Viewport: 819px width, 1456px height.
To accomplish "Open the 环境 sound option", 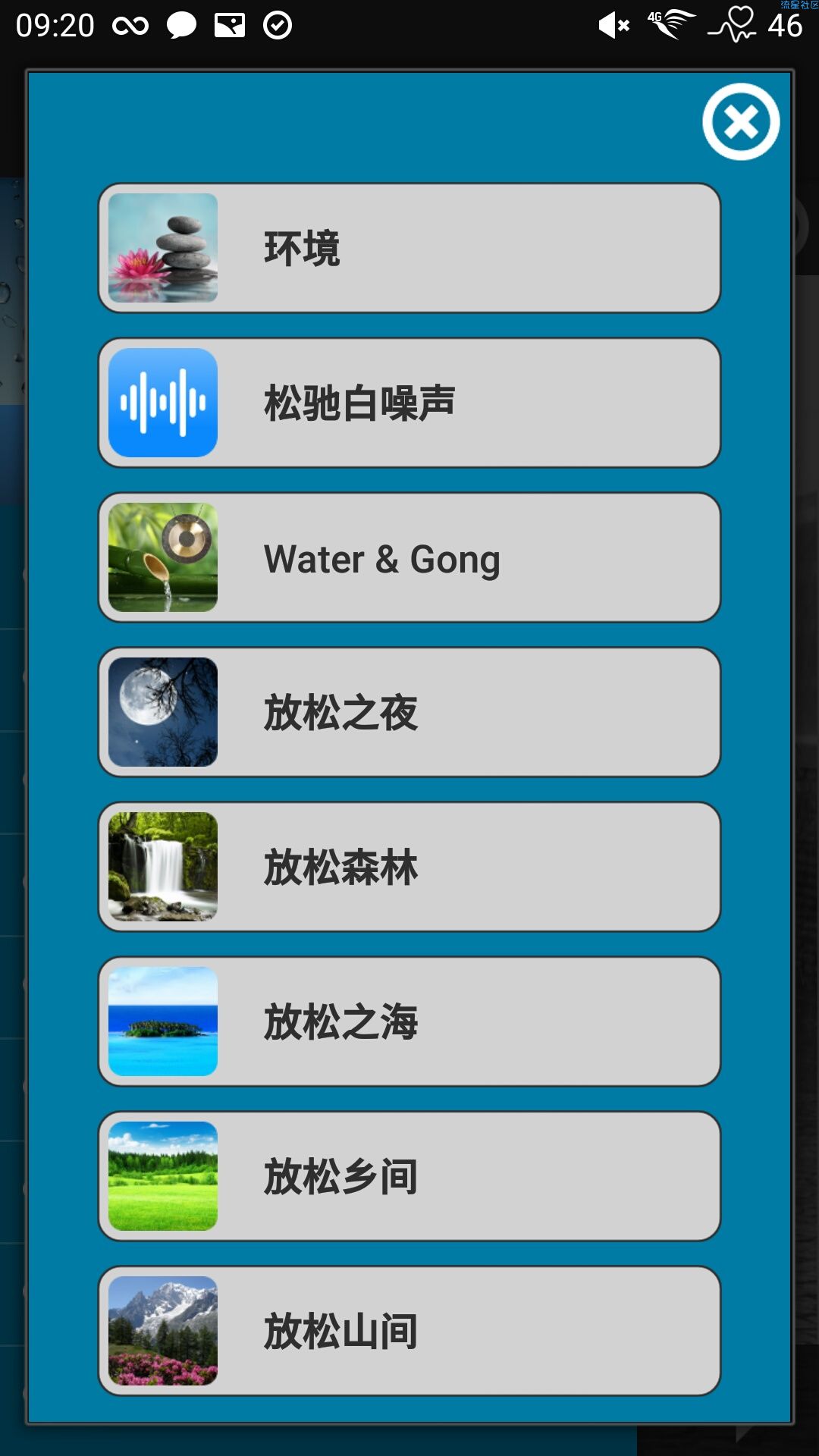I will [409, 248].
